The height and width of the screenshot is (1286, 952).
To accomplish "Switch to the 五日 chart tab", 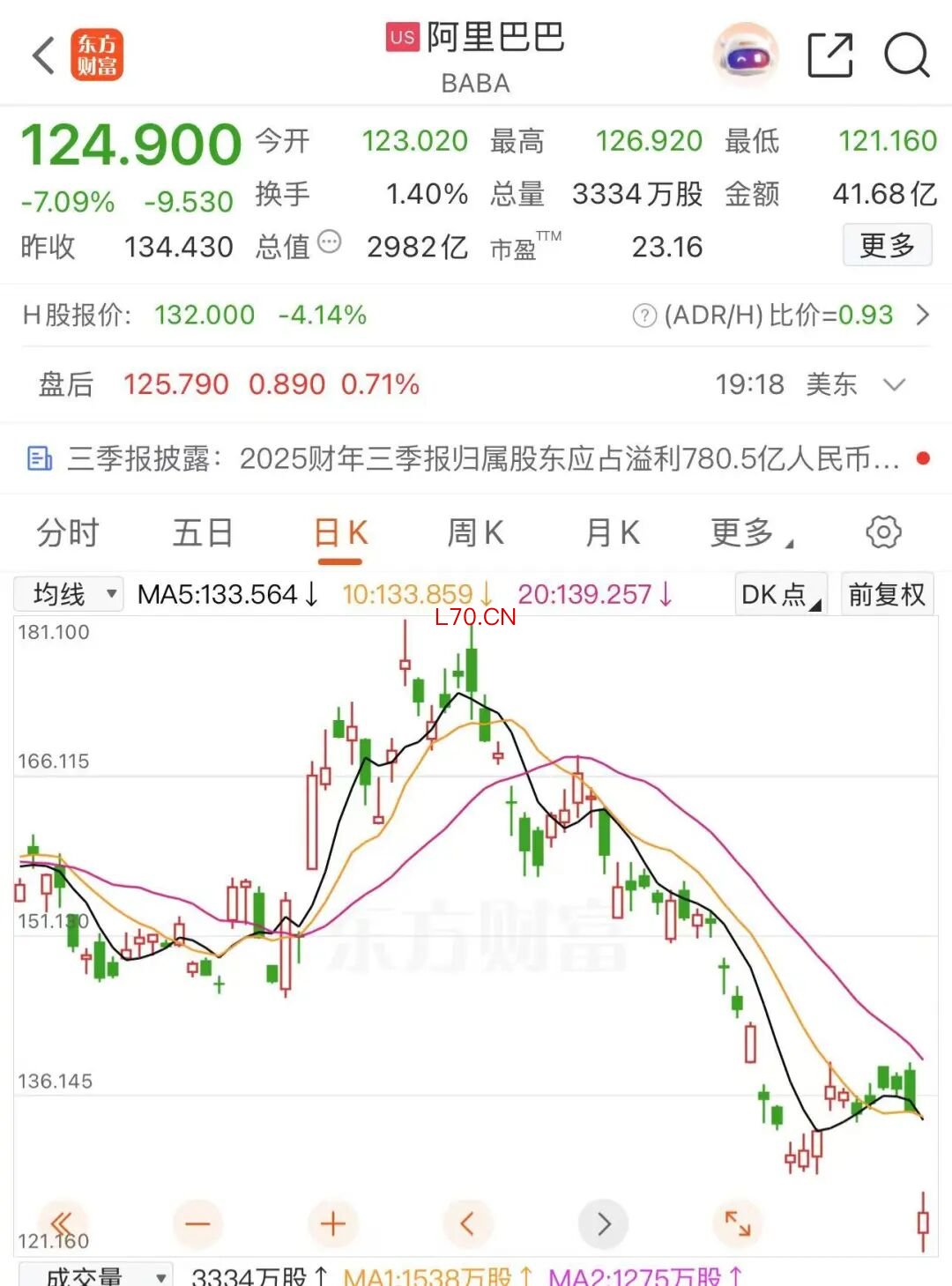I will [203, 533].
